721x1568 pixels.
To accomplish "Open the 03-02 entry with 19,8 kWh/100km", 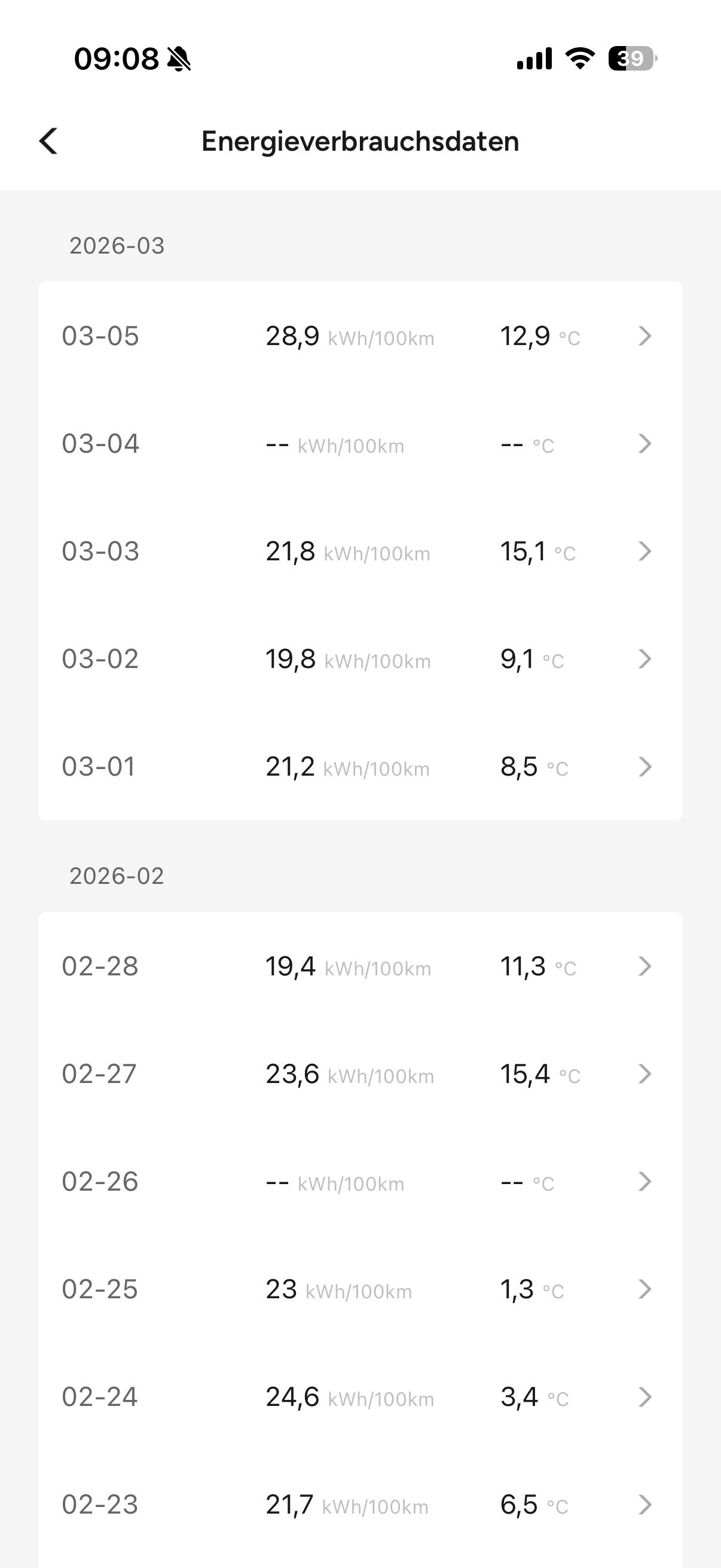I will point(359,659).
